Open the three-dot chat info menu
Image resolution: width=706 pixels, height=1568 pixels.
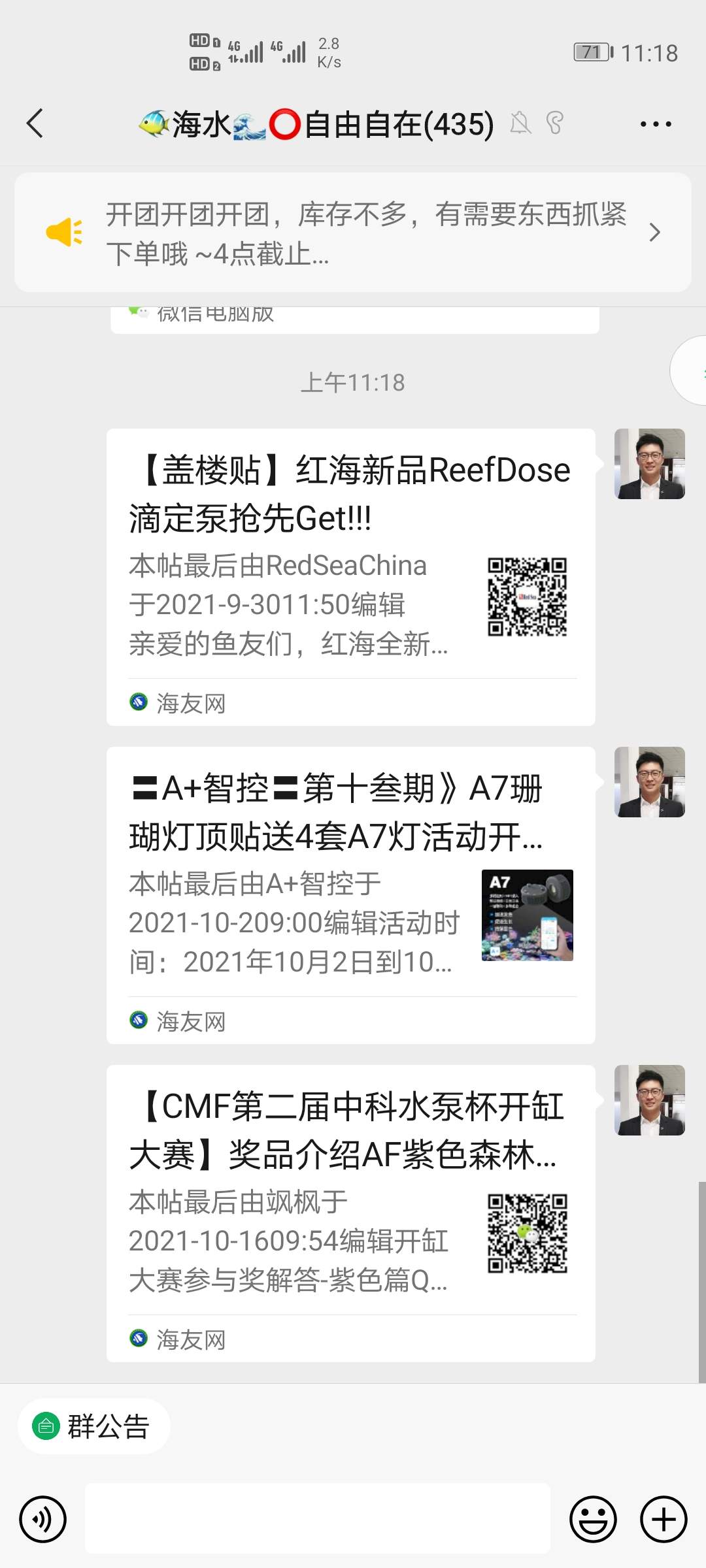point(655,123)
